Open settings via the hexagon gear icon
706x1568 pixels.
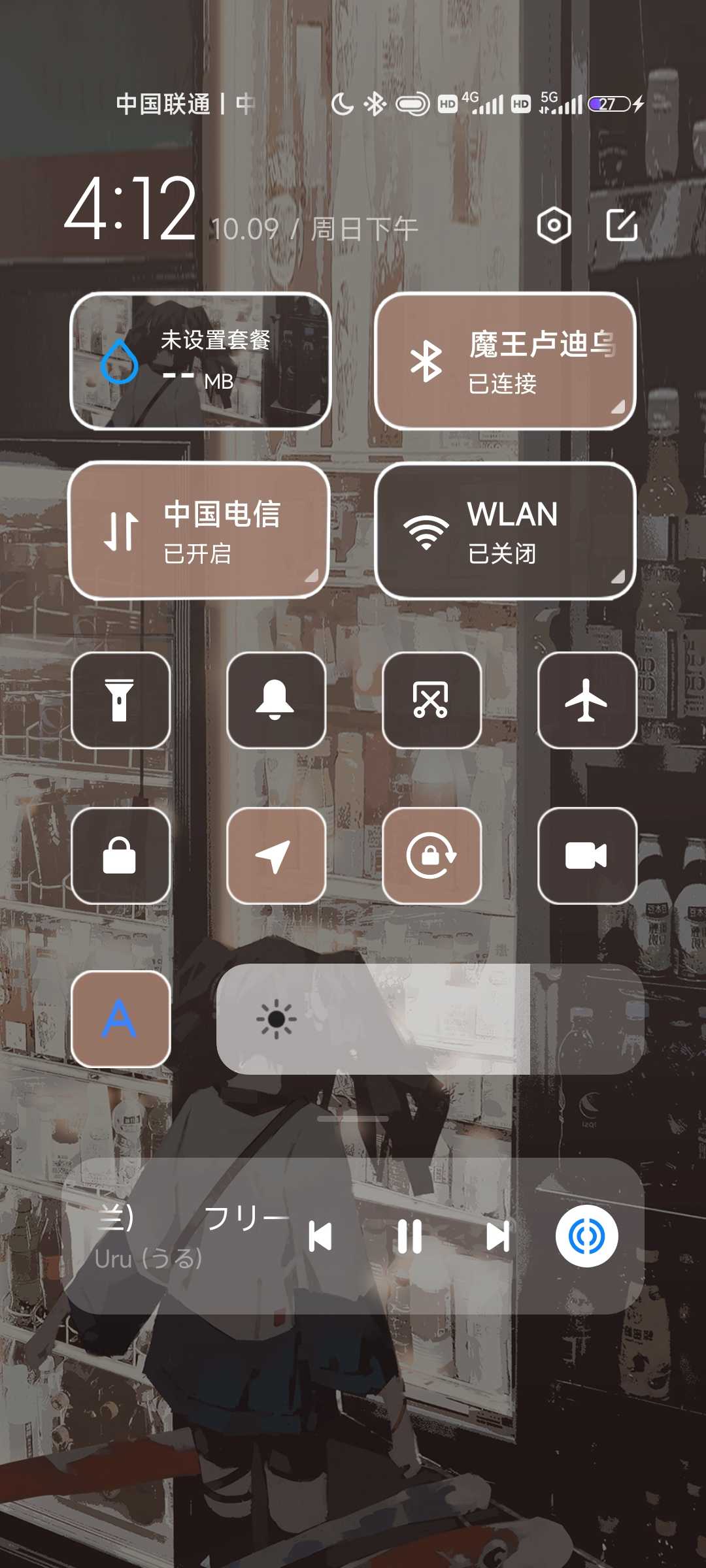tap(554, 226)
